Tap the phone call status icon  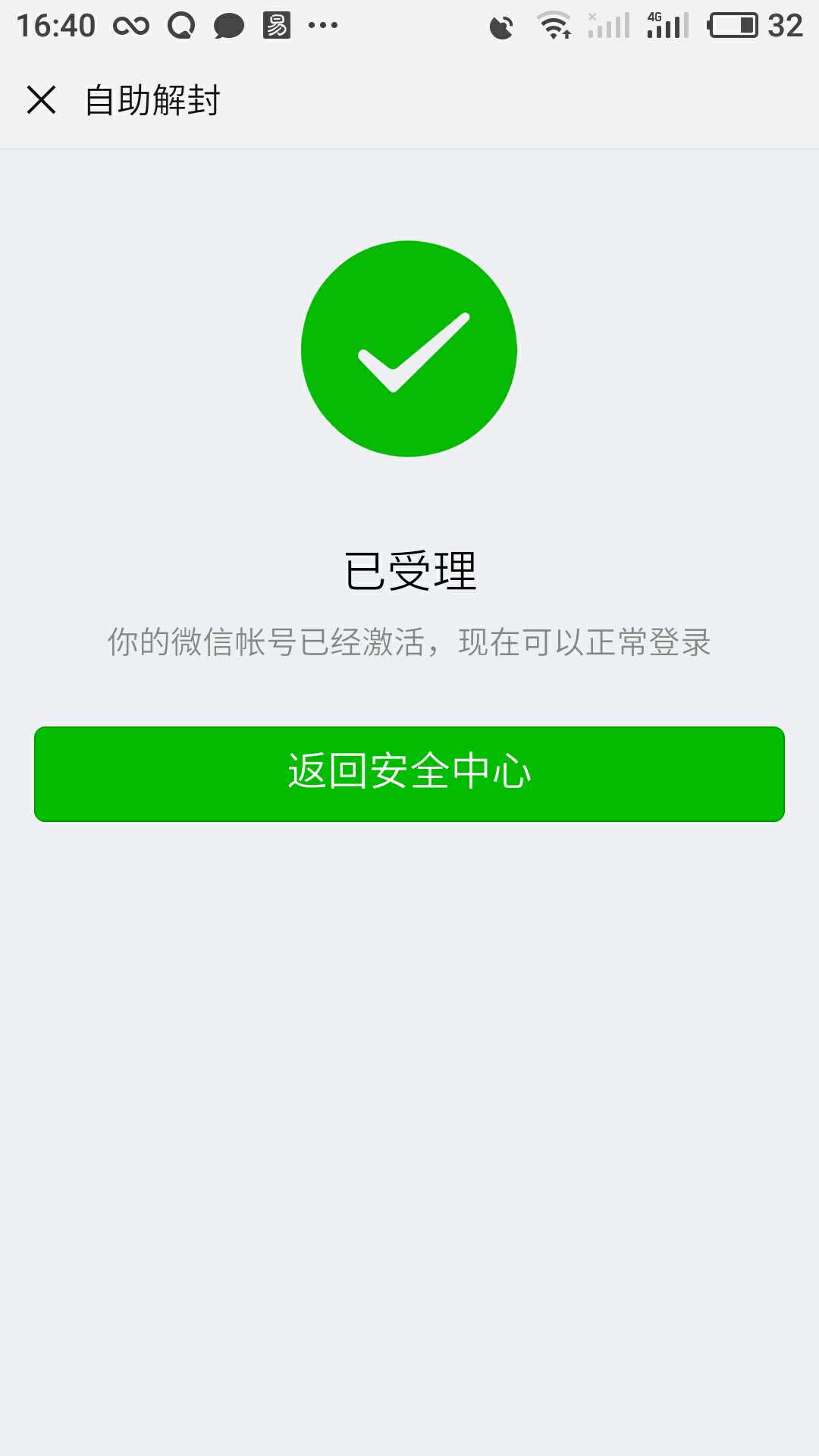tap(500, 24)
